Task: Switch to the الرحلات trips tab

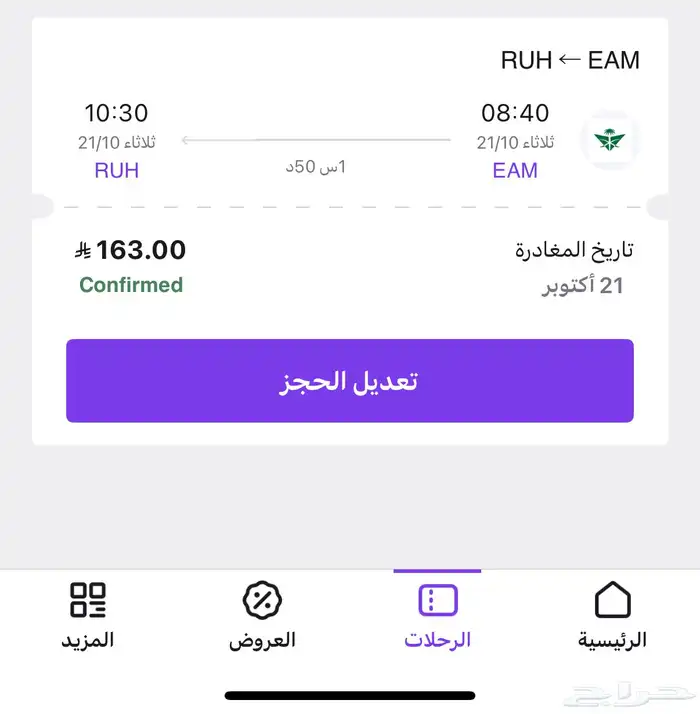Action: 437,614
